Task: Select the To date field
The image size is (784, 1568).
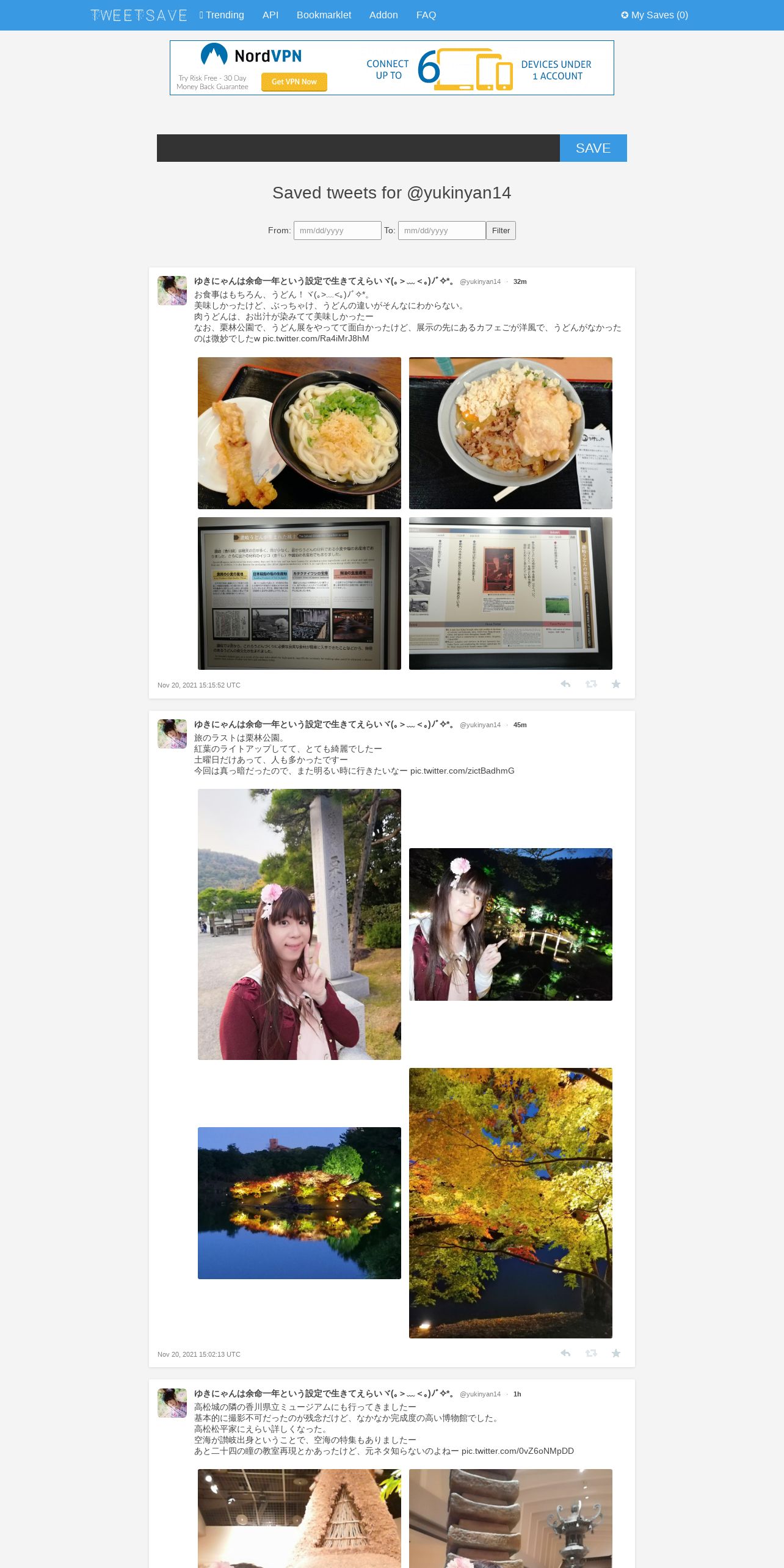Action: point(441,230)
